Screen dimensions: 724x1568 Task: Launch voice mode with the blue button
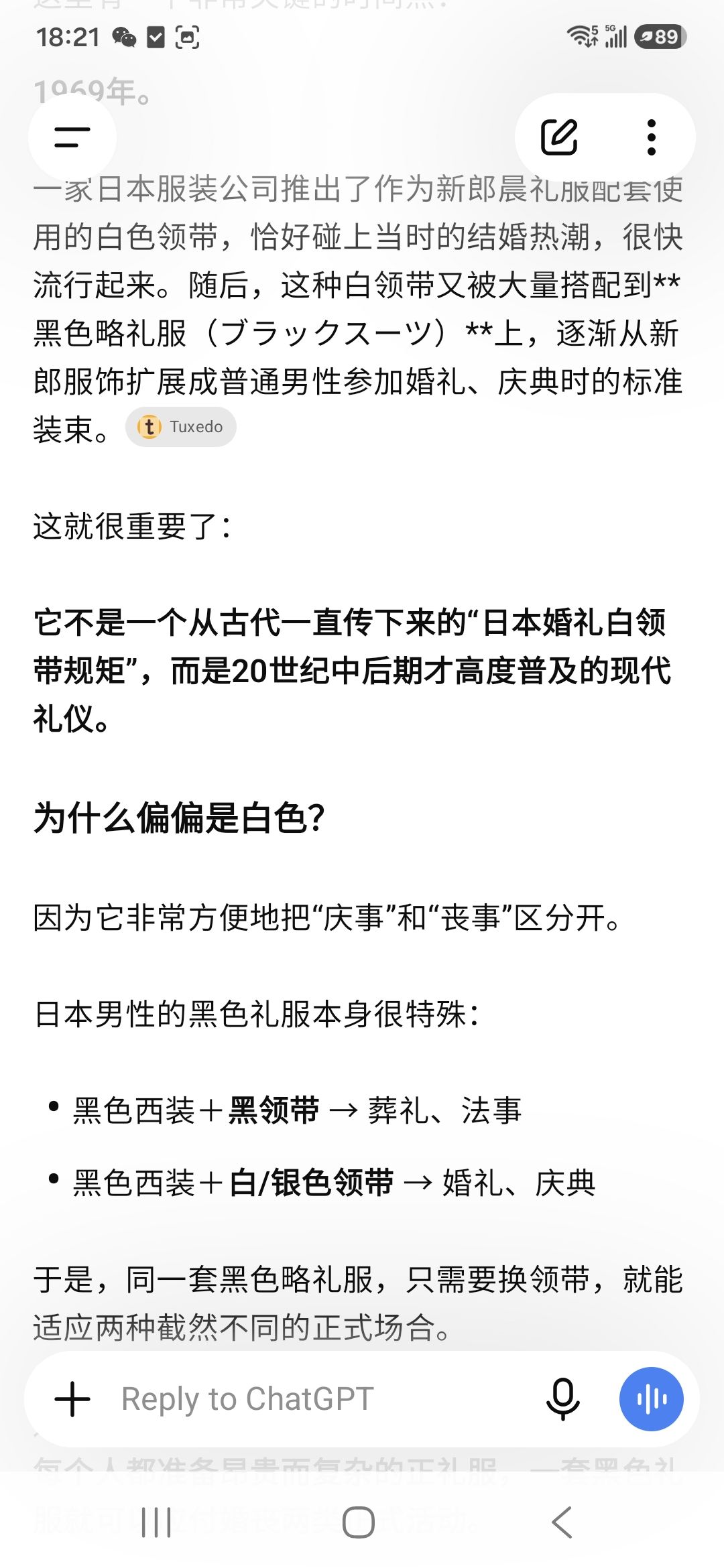[651, 1399]
